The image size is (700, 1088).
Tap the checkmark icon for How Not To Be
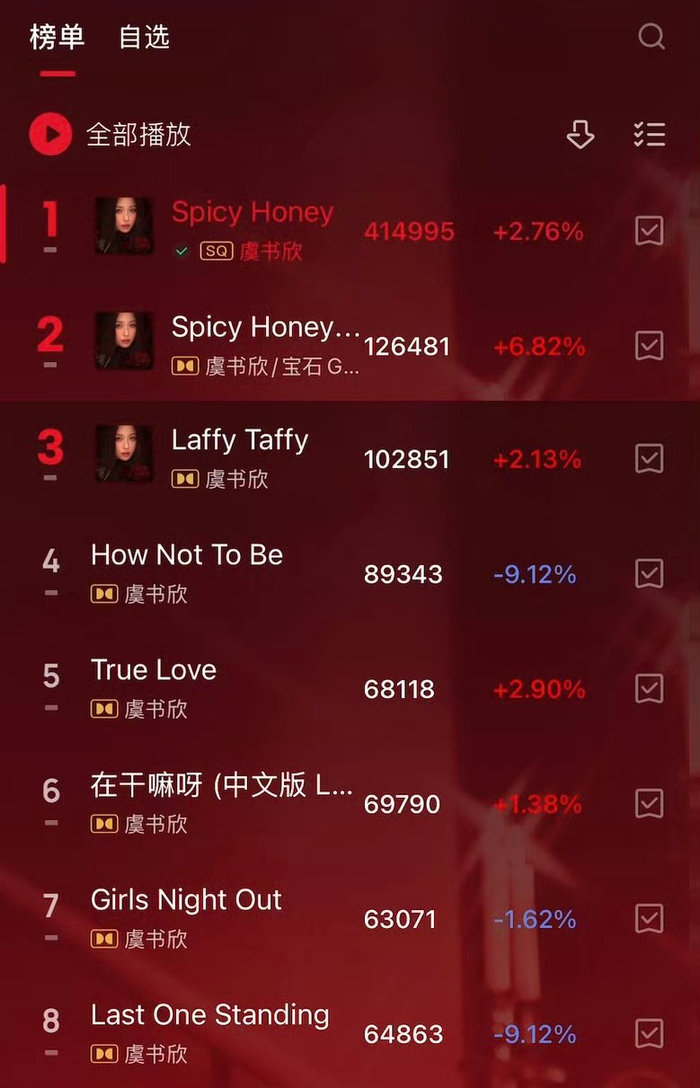click(649, 574)
